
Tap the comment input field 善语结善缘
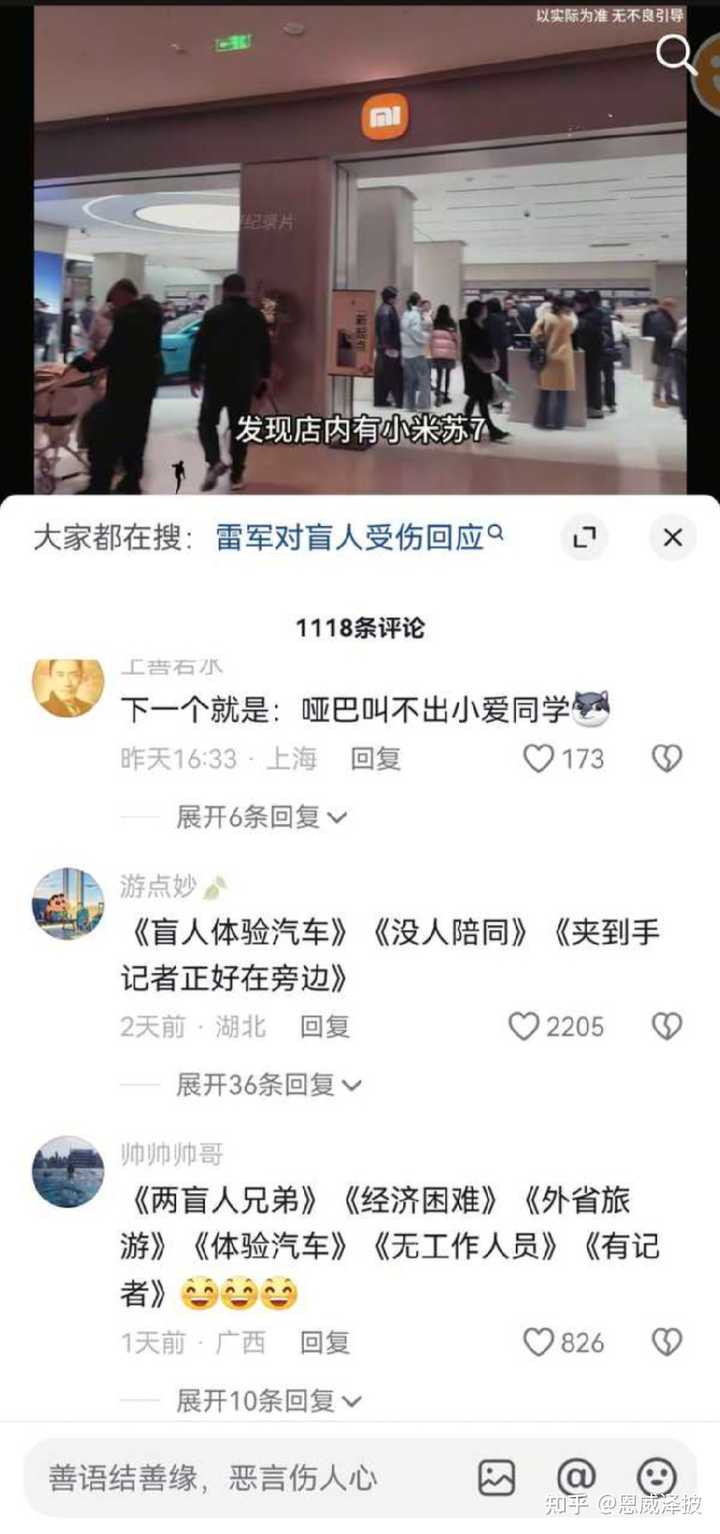click(x=240, y=1477)
